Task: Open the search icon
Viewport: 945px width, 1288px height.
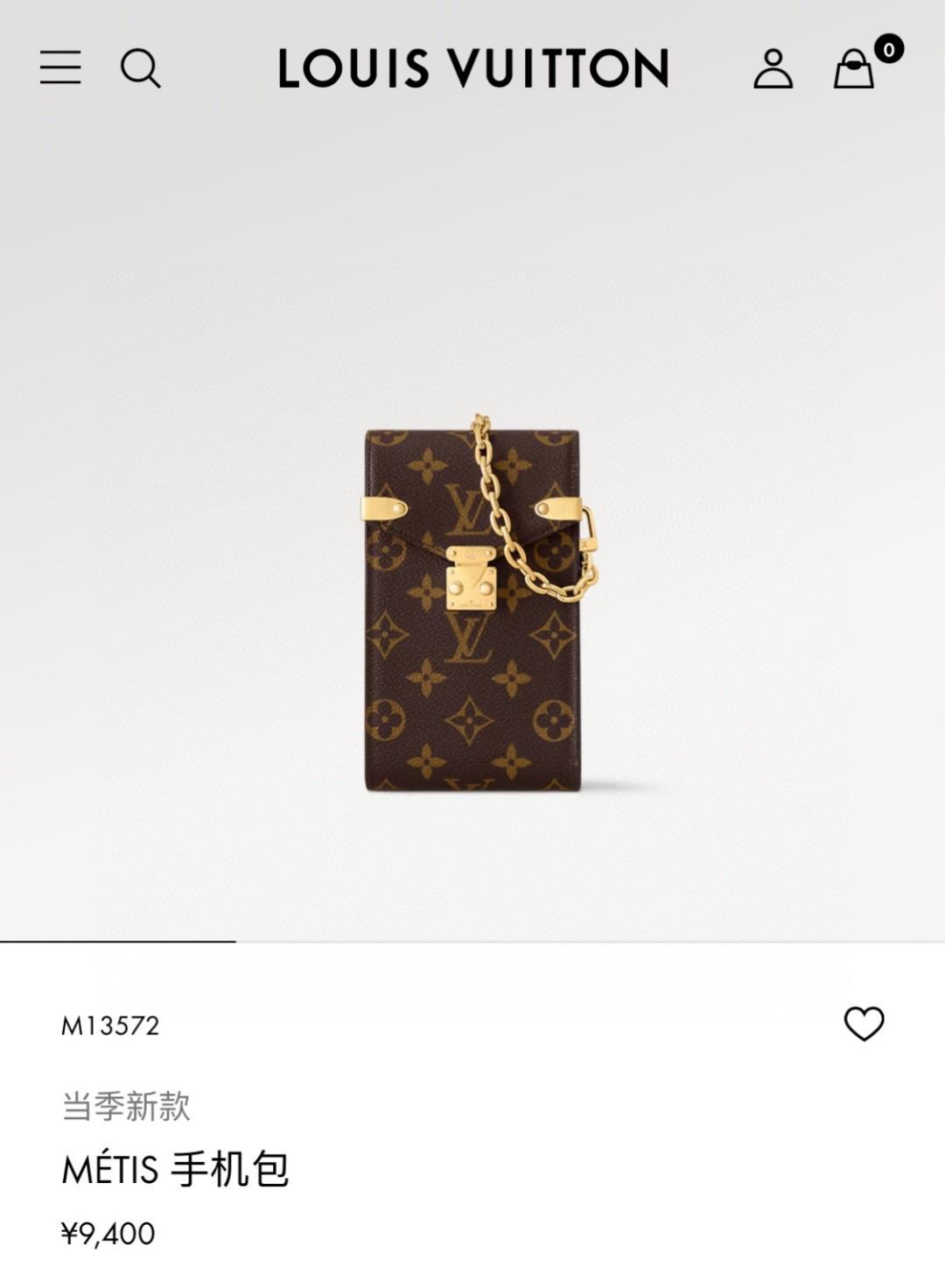Action: tap(140, 68)
